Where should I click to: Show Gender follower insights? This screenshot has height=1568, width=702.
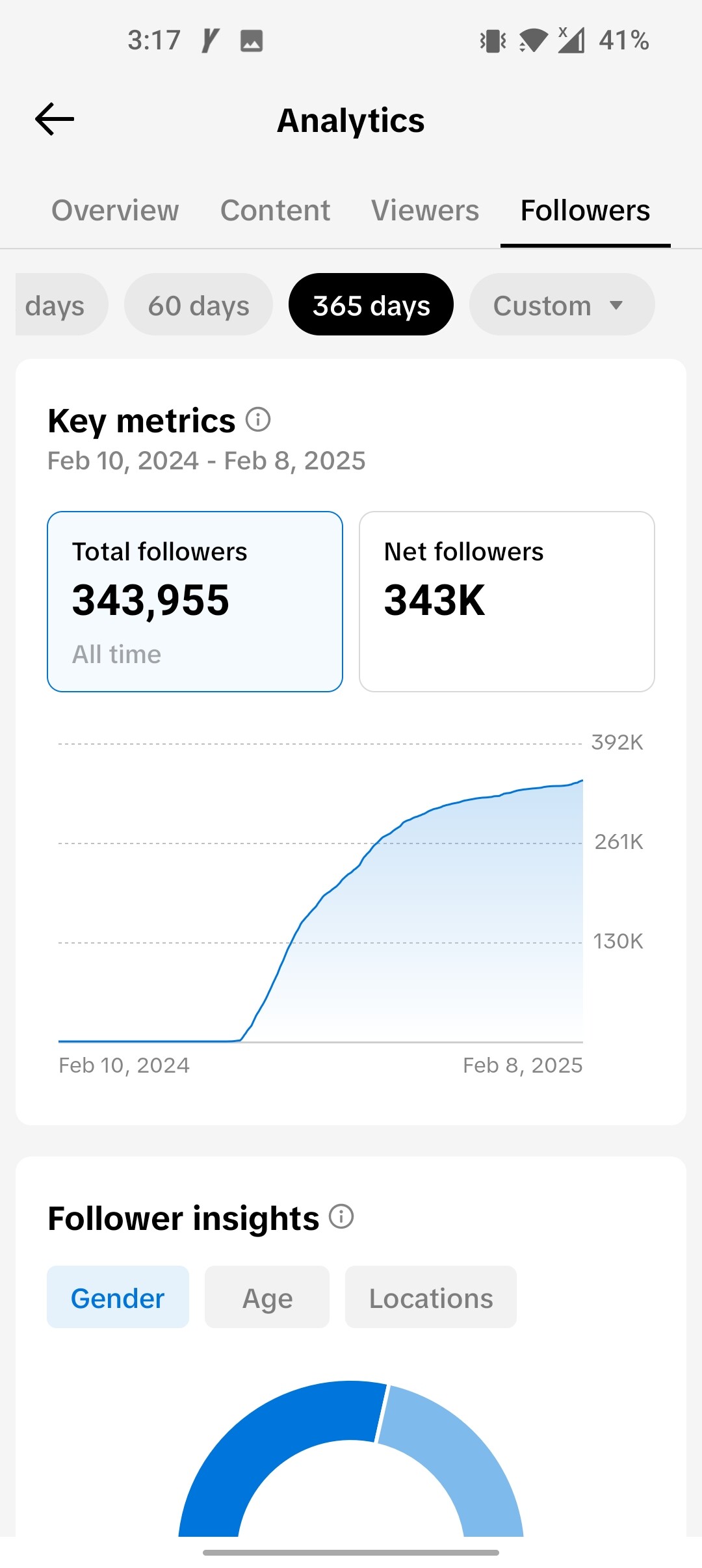(118, 1297)
